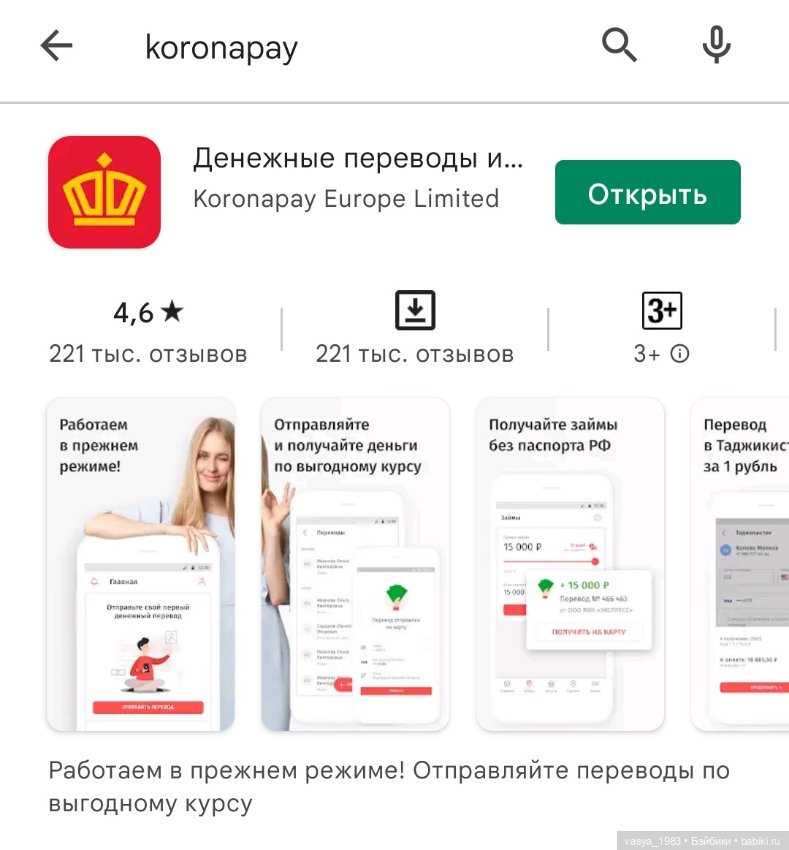The width and height of the screenshot is (789, 850).
Task: Tap the 3+ age rating badge icon
Action: pos(663,310)
